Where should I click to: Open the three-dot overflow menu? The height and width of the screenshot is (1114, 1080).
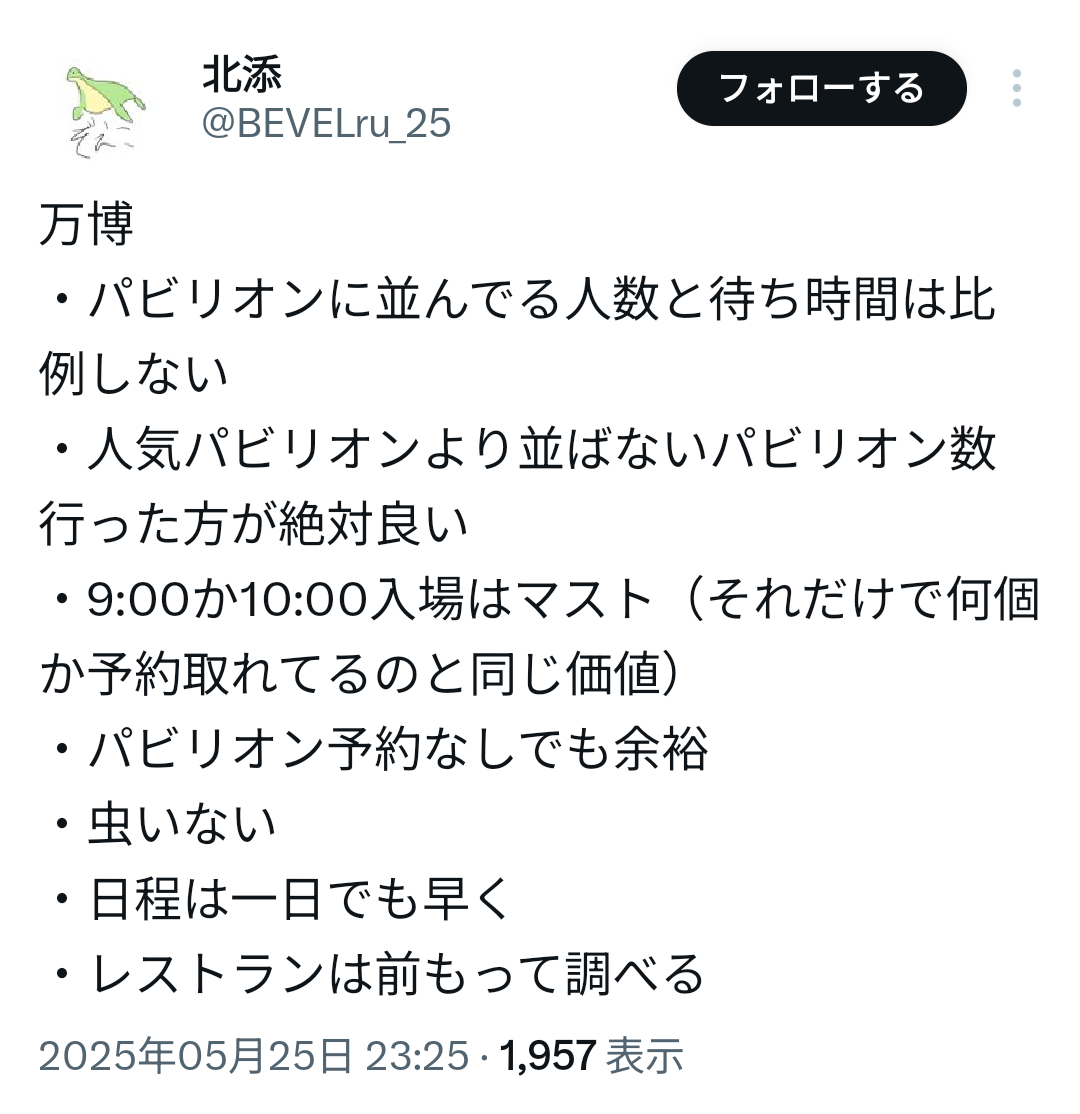[x=1016, y=89]
